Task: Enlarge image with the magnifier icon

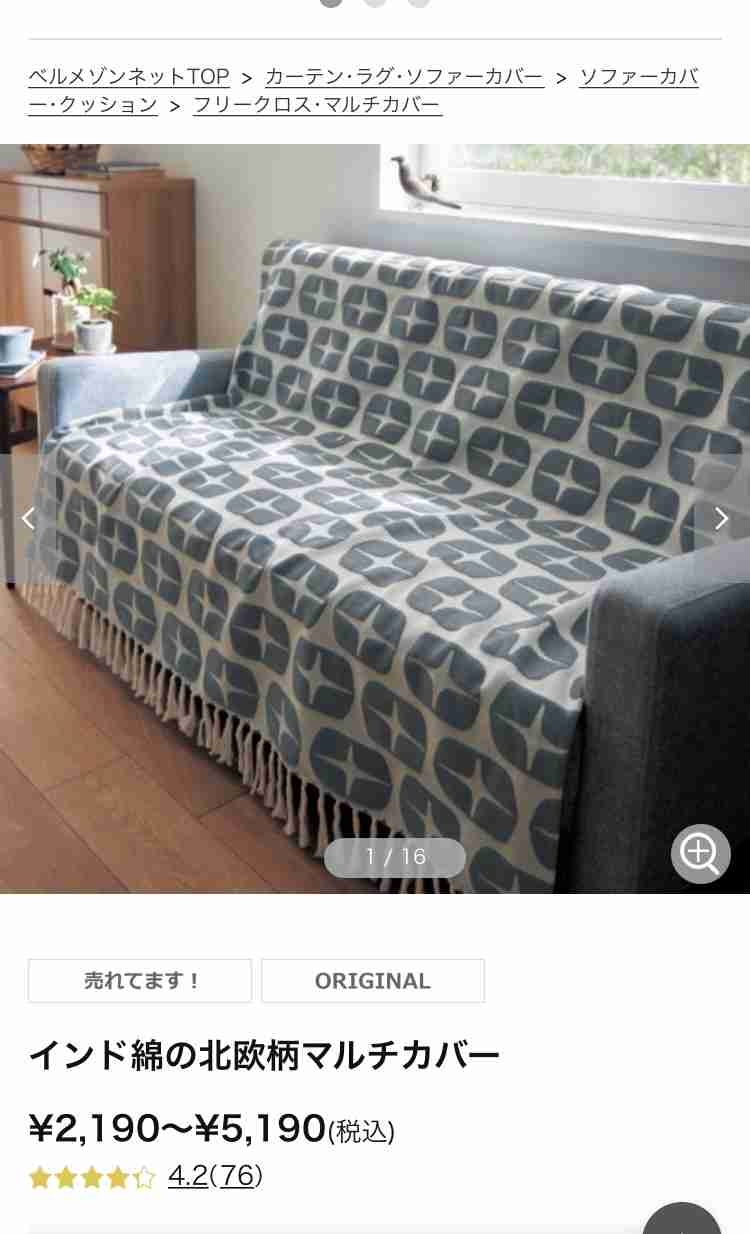Action: pyautogui.click(x=700, y=854)
